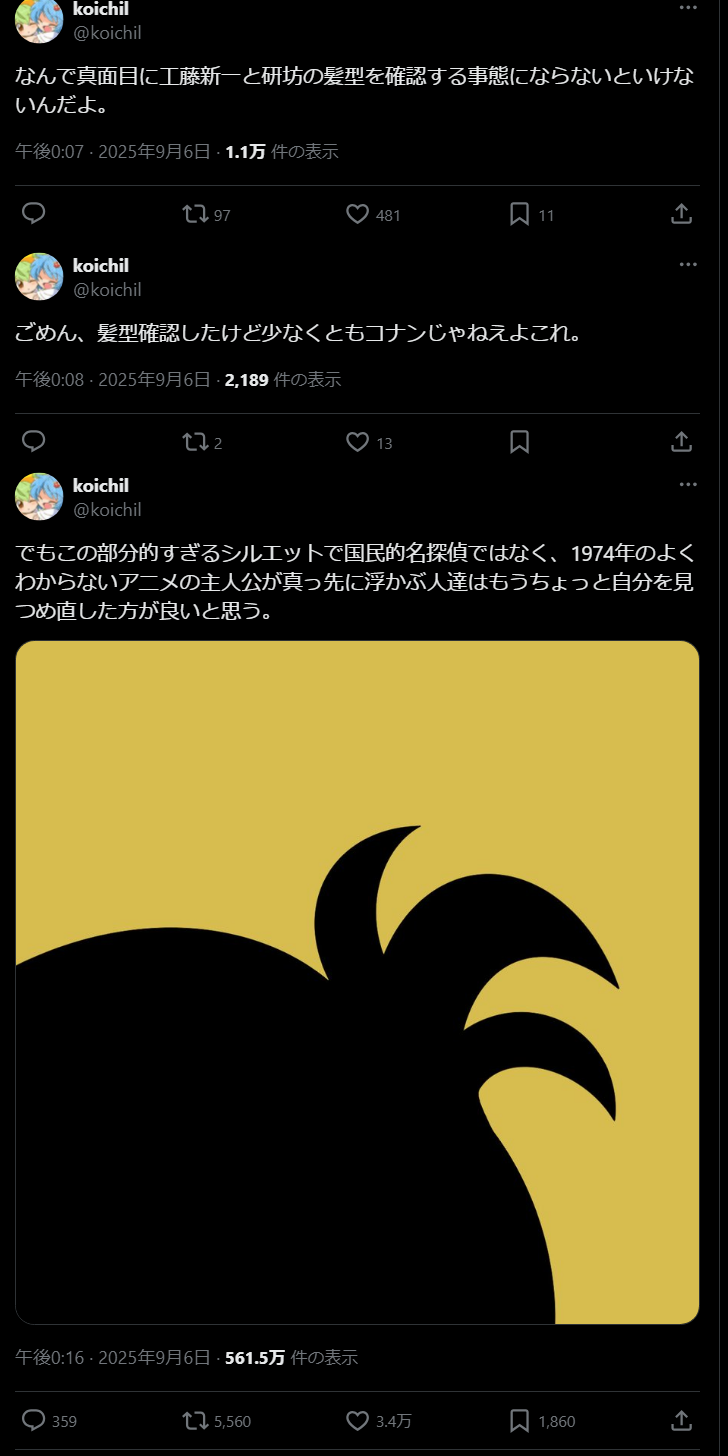Repost the tweet with 5,560 reposts

[195, 1420]
